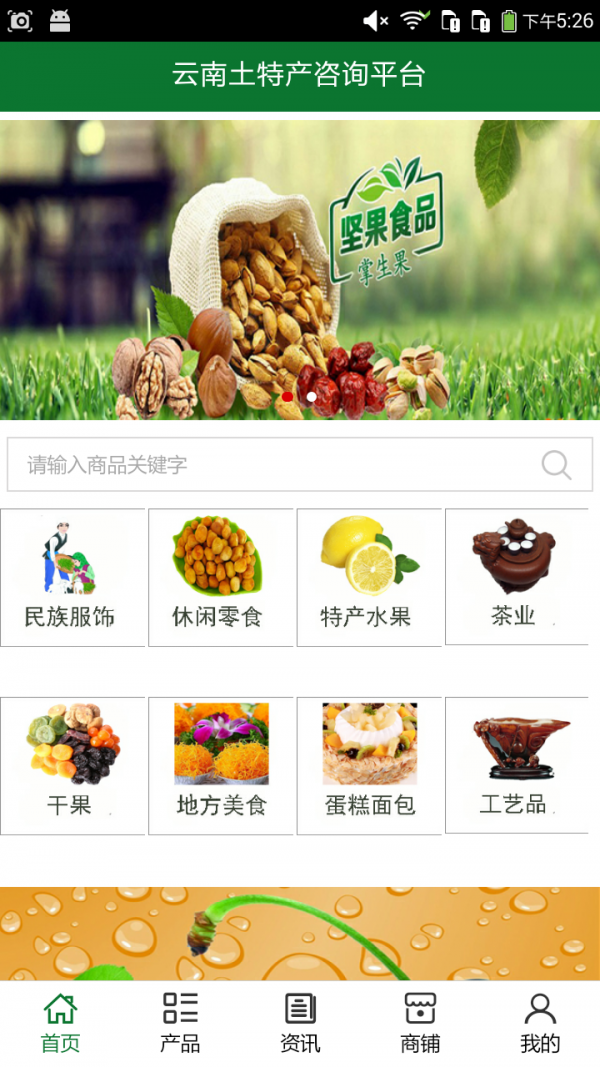Open the 茶业 category
The width and height of the screenshot is (600, 1067).
click(x=516, y=577)
